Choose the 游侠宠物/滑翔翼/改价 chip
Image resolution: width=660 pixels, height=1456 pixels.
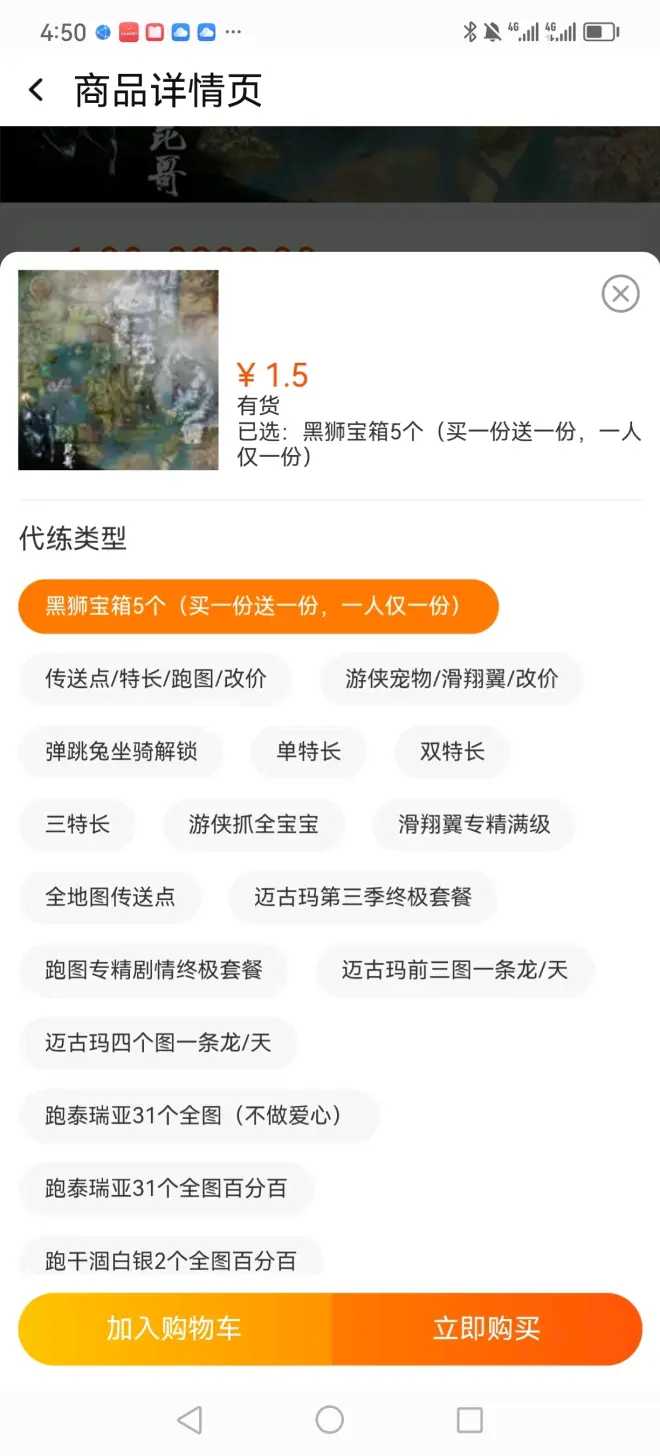point(451,679)
